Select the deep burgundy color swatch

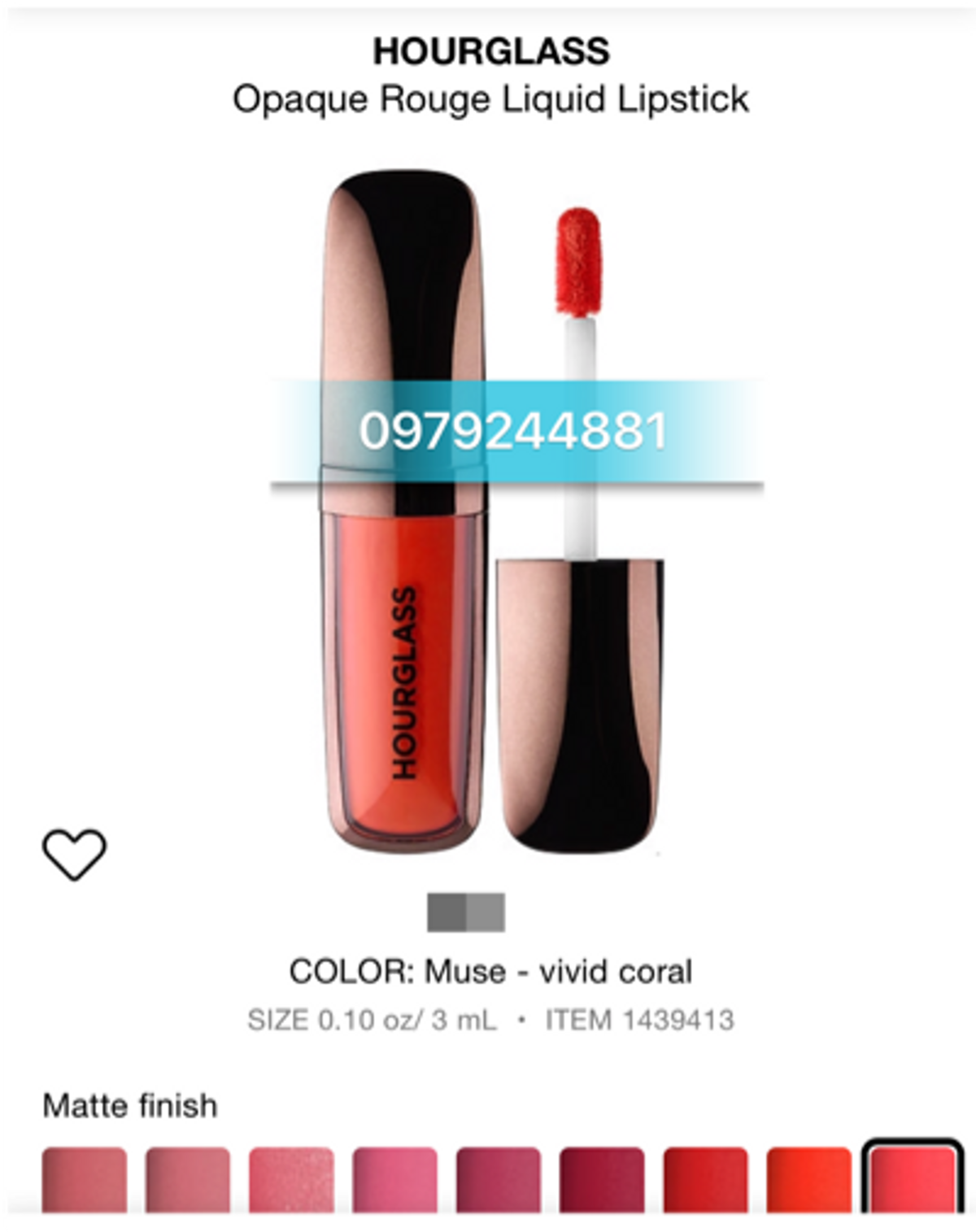[x=602, y=1179]
